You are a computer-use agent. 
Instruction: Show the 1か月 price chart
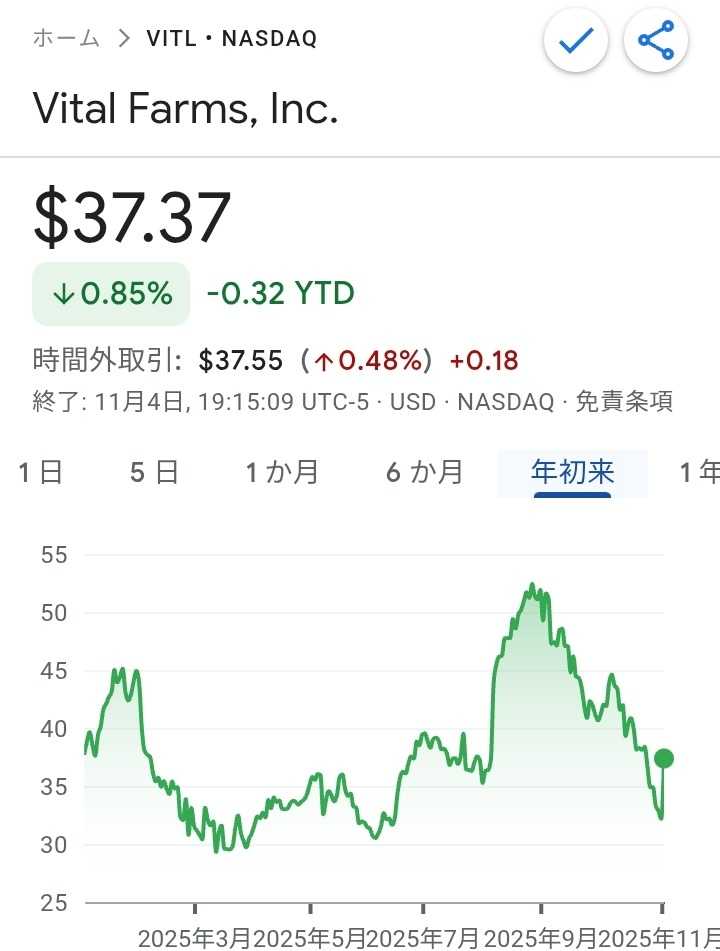pos(282,472)
